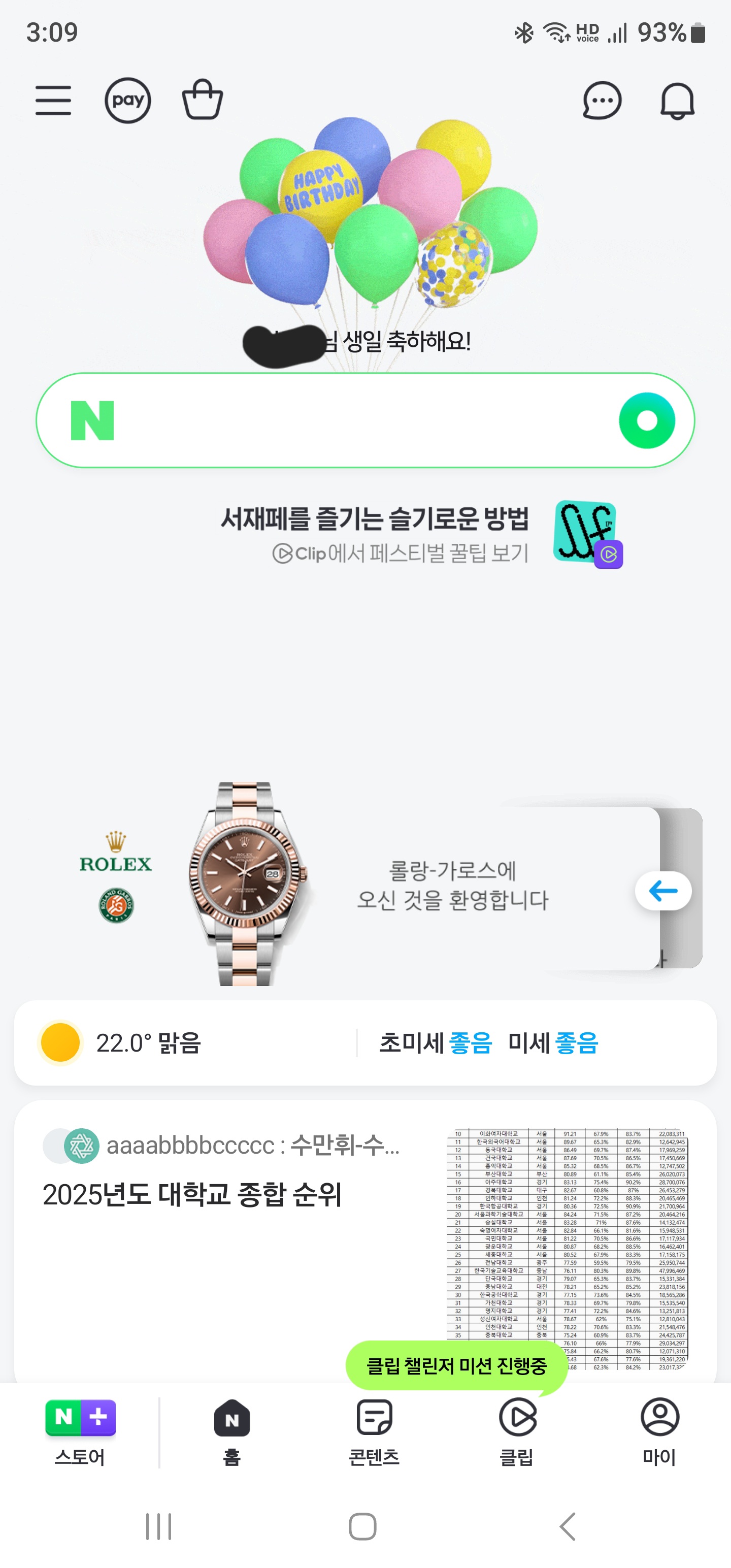Open the Rolex Roland-Garros advertisement
Screen dimensions: 731x1568
365,885
